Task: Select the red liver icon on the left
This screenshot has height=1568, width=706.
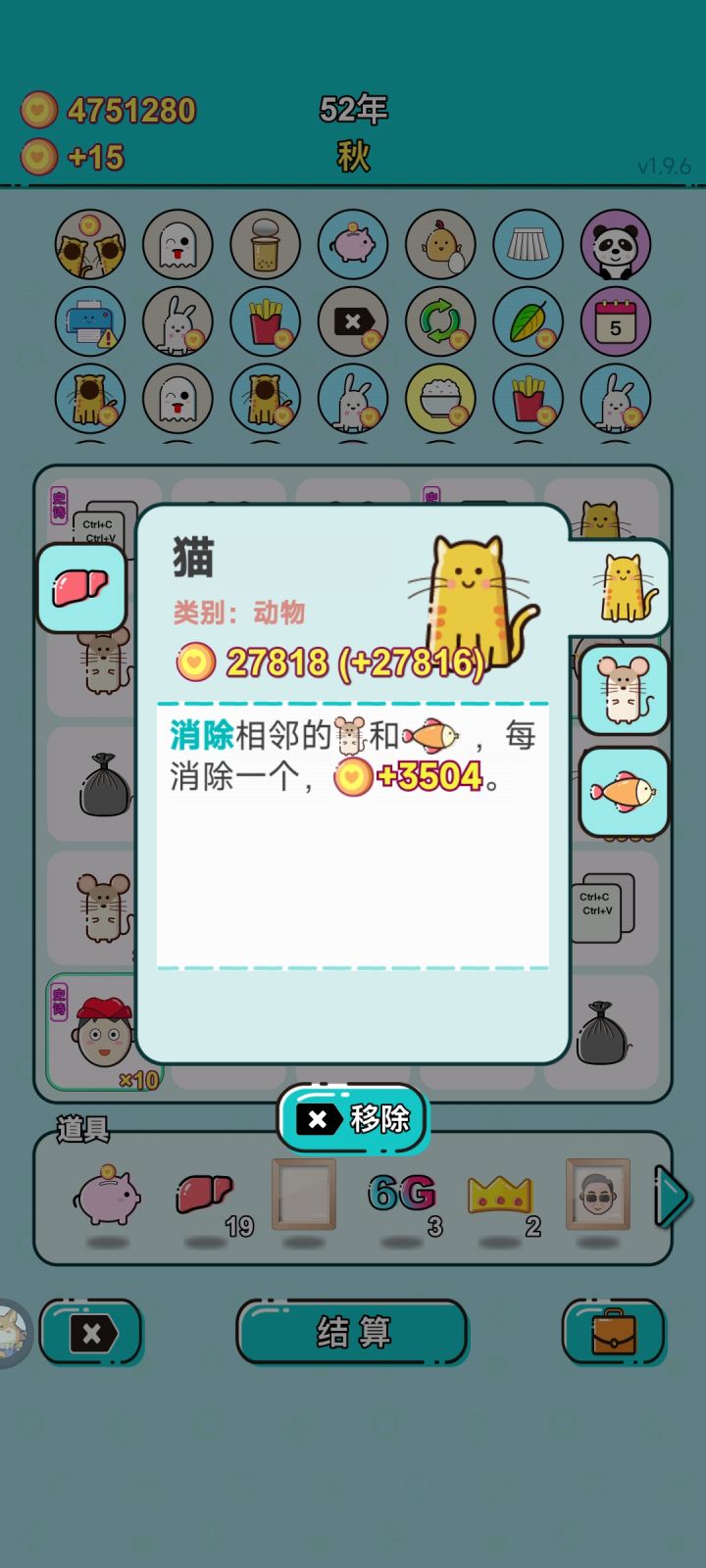Action: click(81, 586)
